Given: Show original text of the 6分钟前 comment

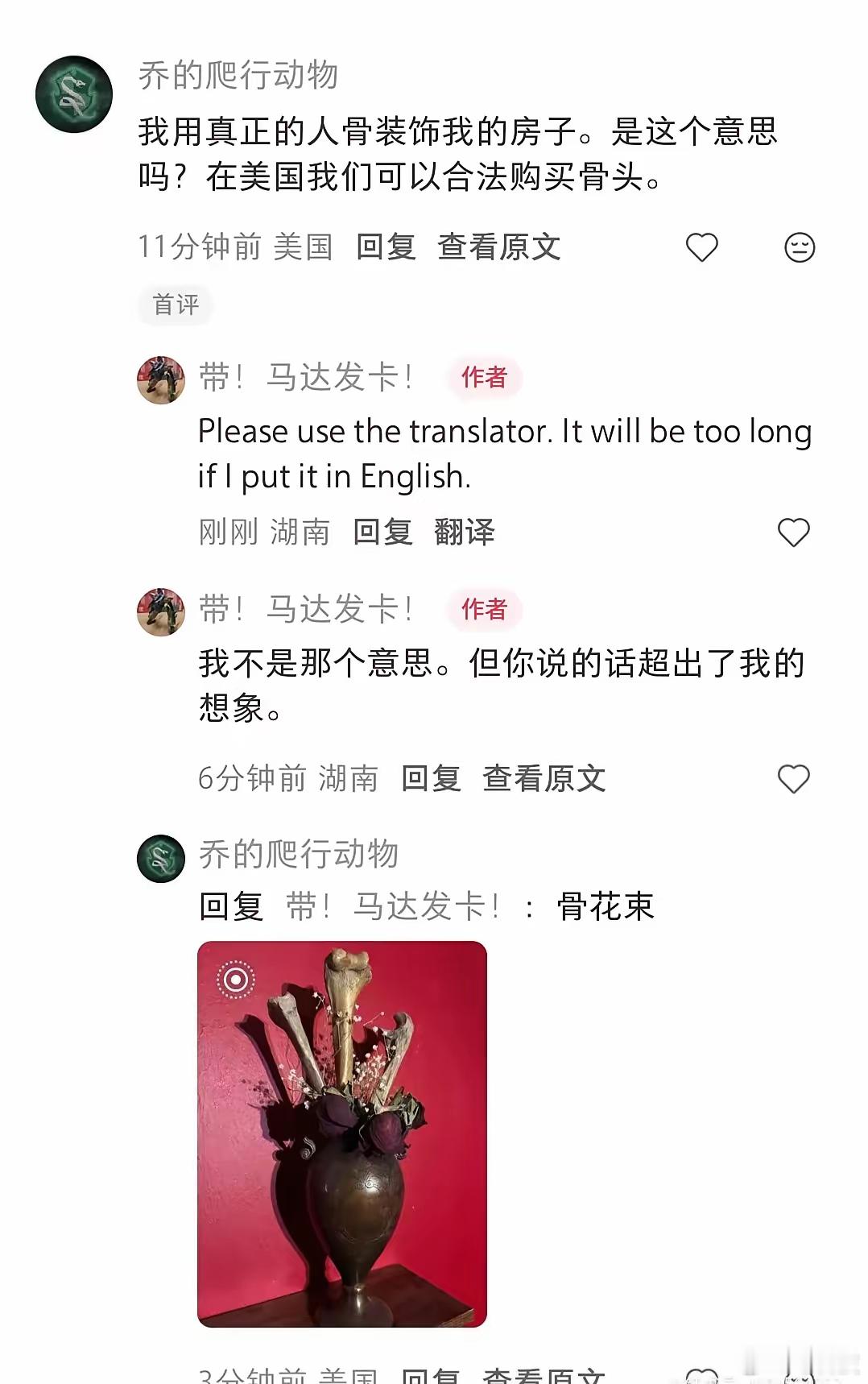Looking at the screenshot, I should (x=547, y=779).
